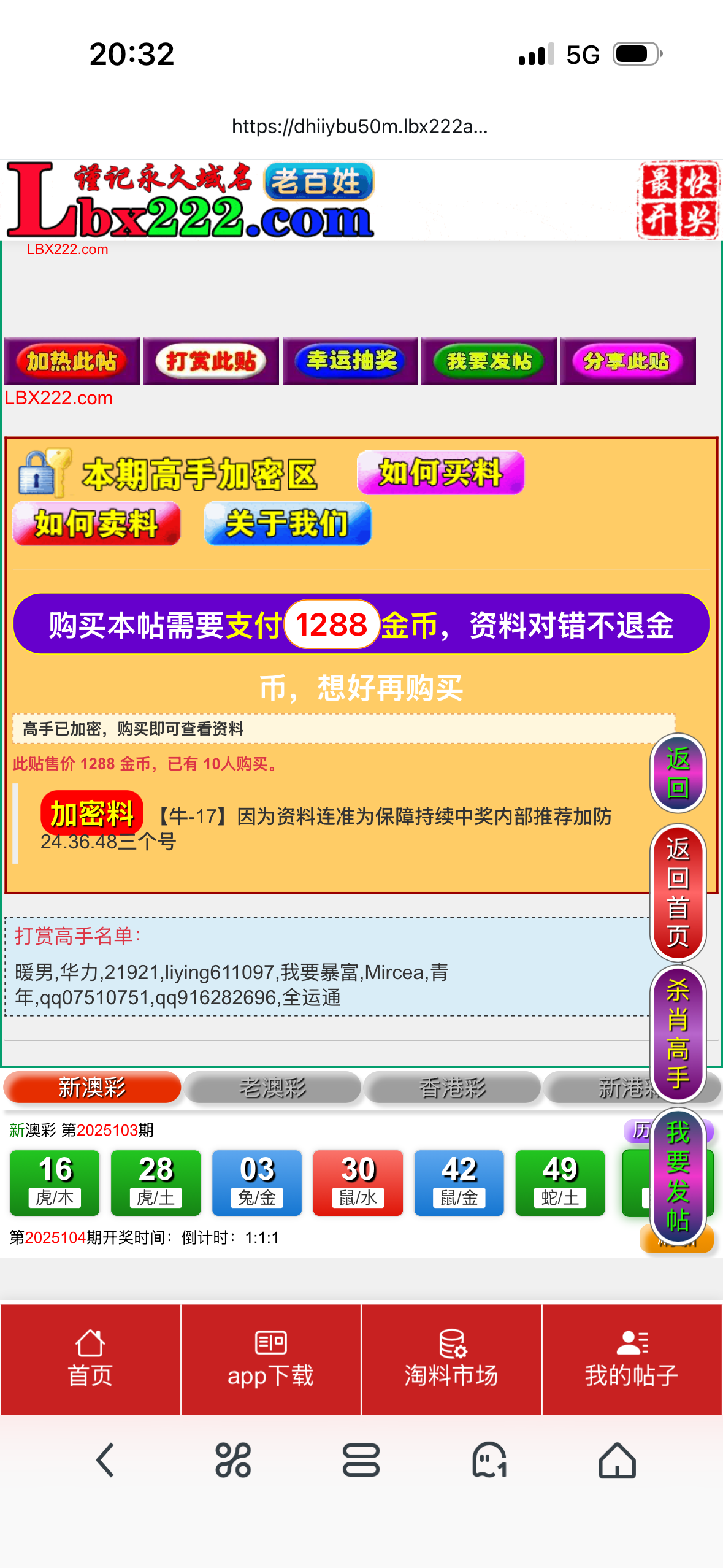The width and height of the screenshot is (723, 1568).
Task: Open 我的帖子 in bottom bar
Action: click(x=632, y=1359)
